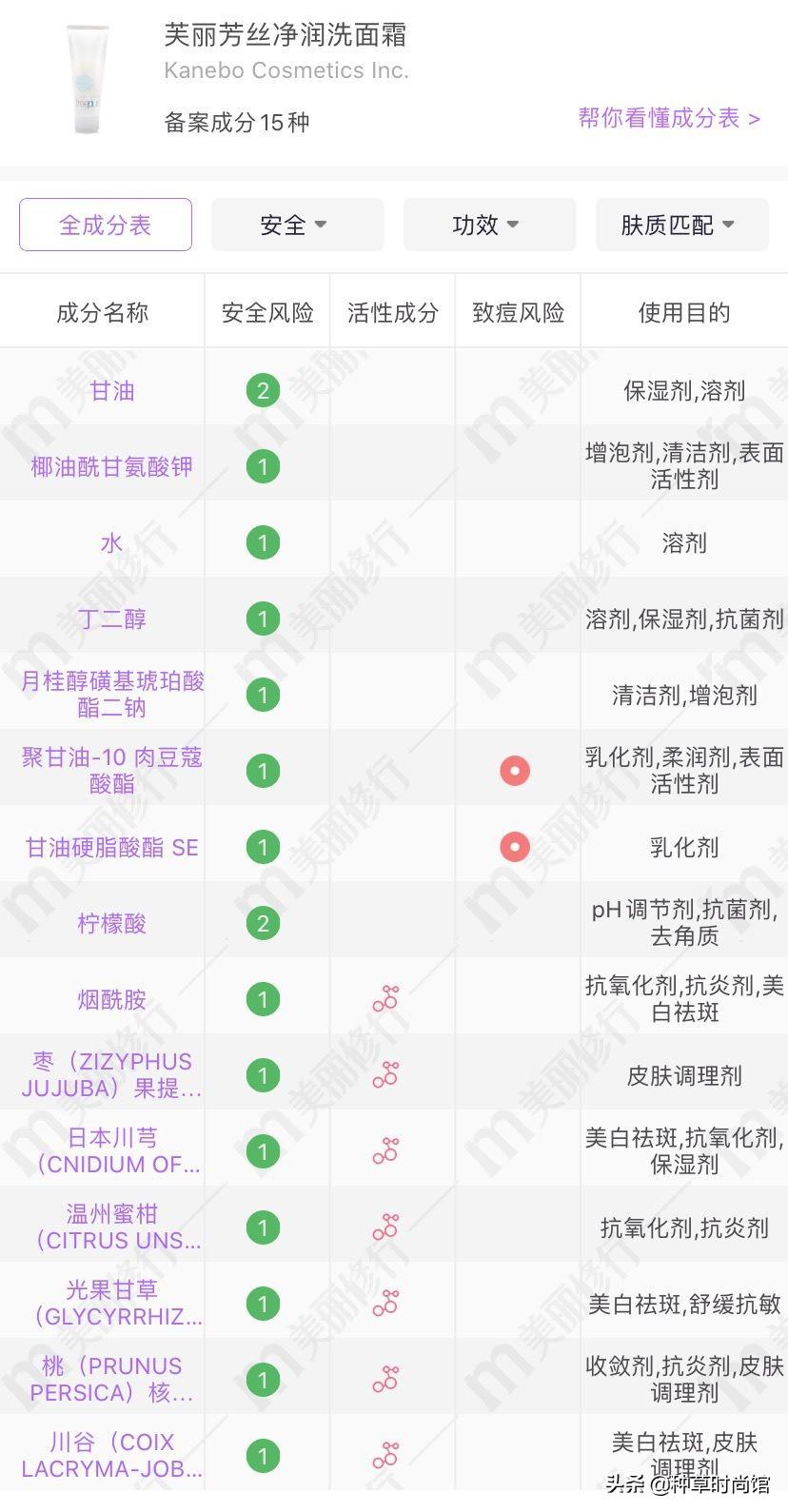View the 温州蜜柑 ingredient entry
This screenshot has width=788, height=1512.
coord(111,1227)
